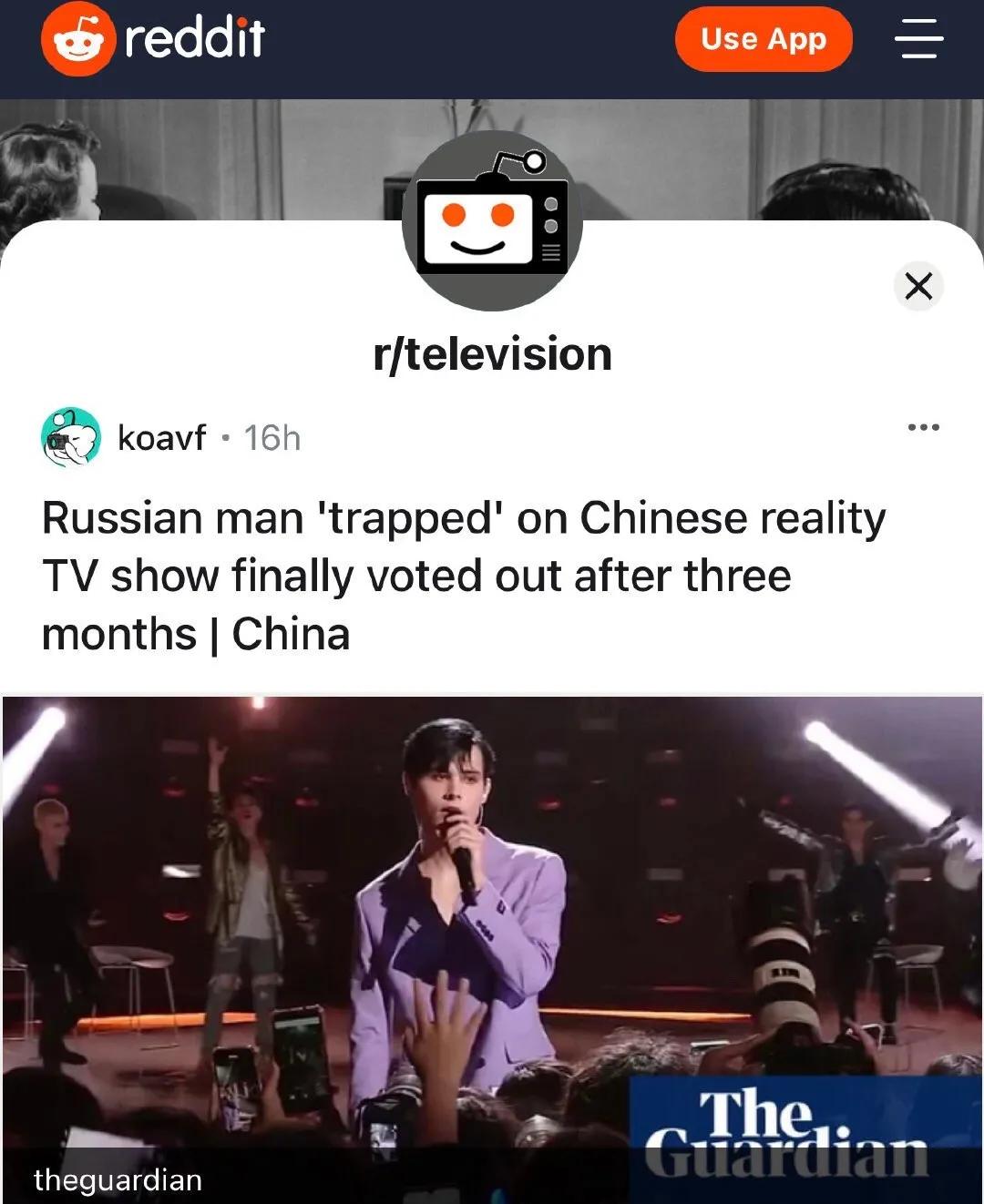The width and height of the screenshot is (984, 1204).
Task: Open the Guardian article thumbnail
Action: [492, 947]
